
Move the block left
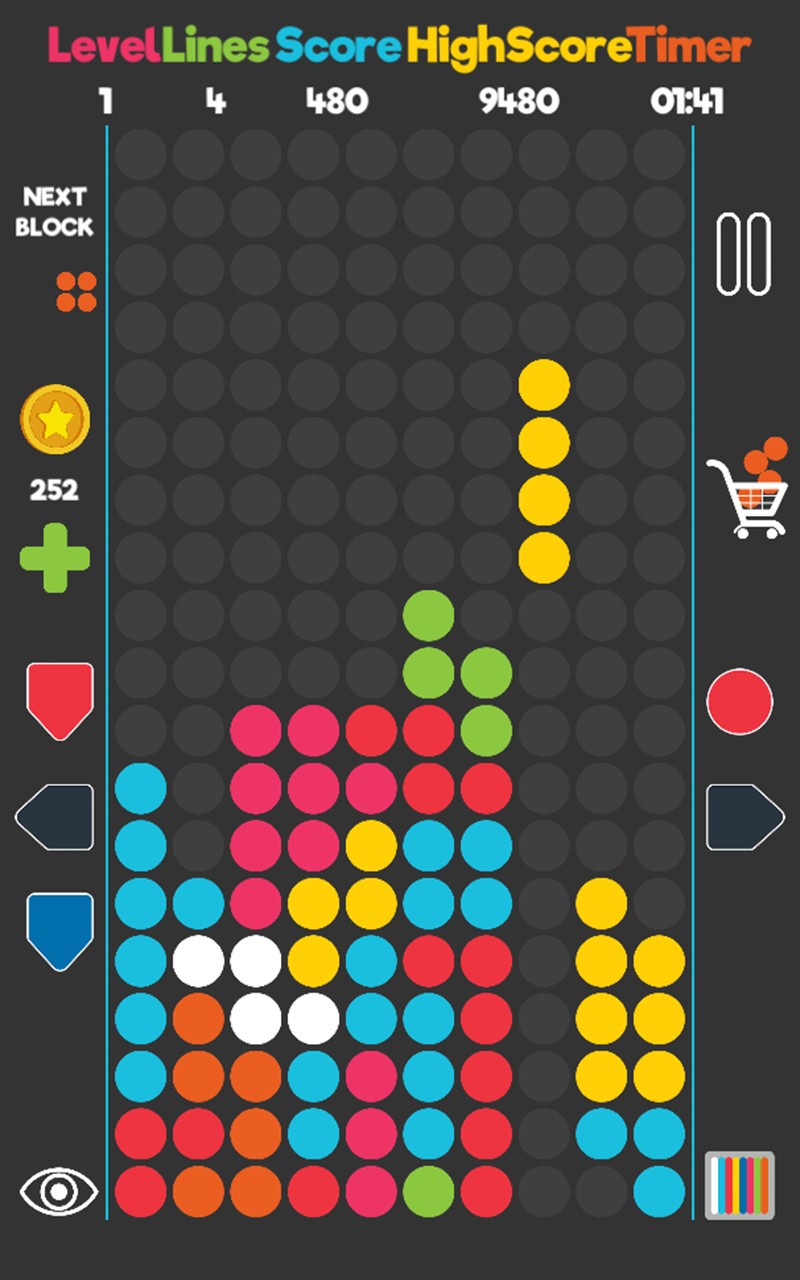coord(55,817)
